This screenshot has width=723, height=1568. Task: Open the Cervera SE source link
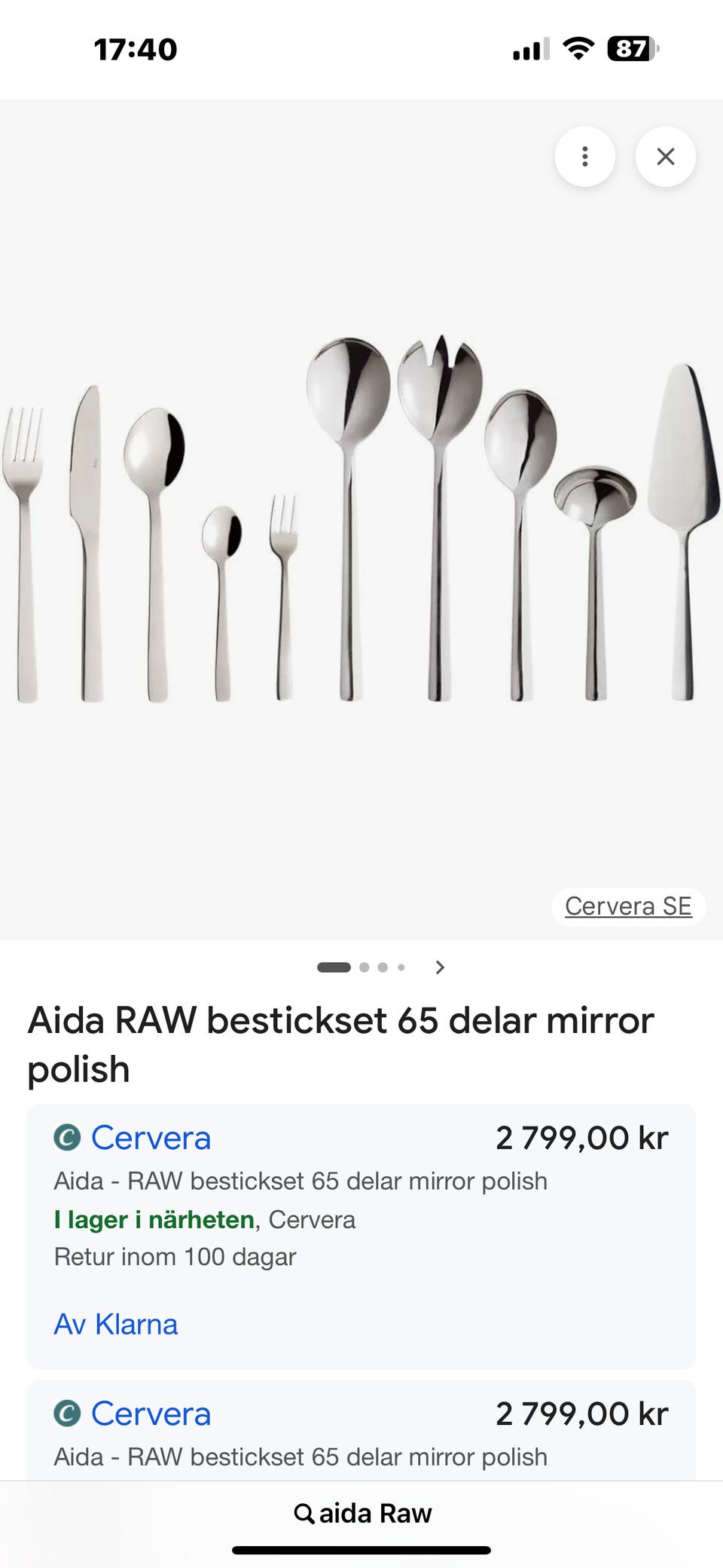pos(628,905)
